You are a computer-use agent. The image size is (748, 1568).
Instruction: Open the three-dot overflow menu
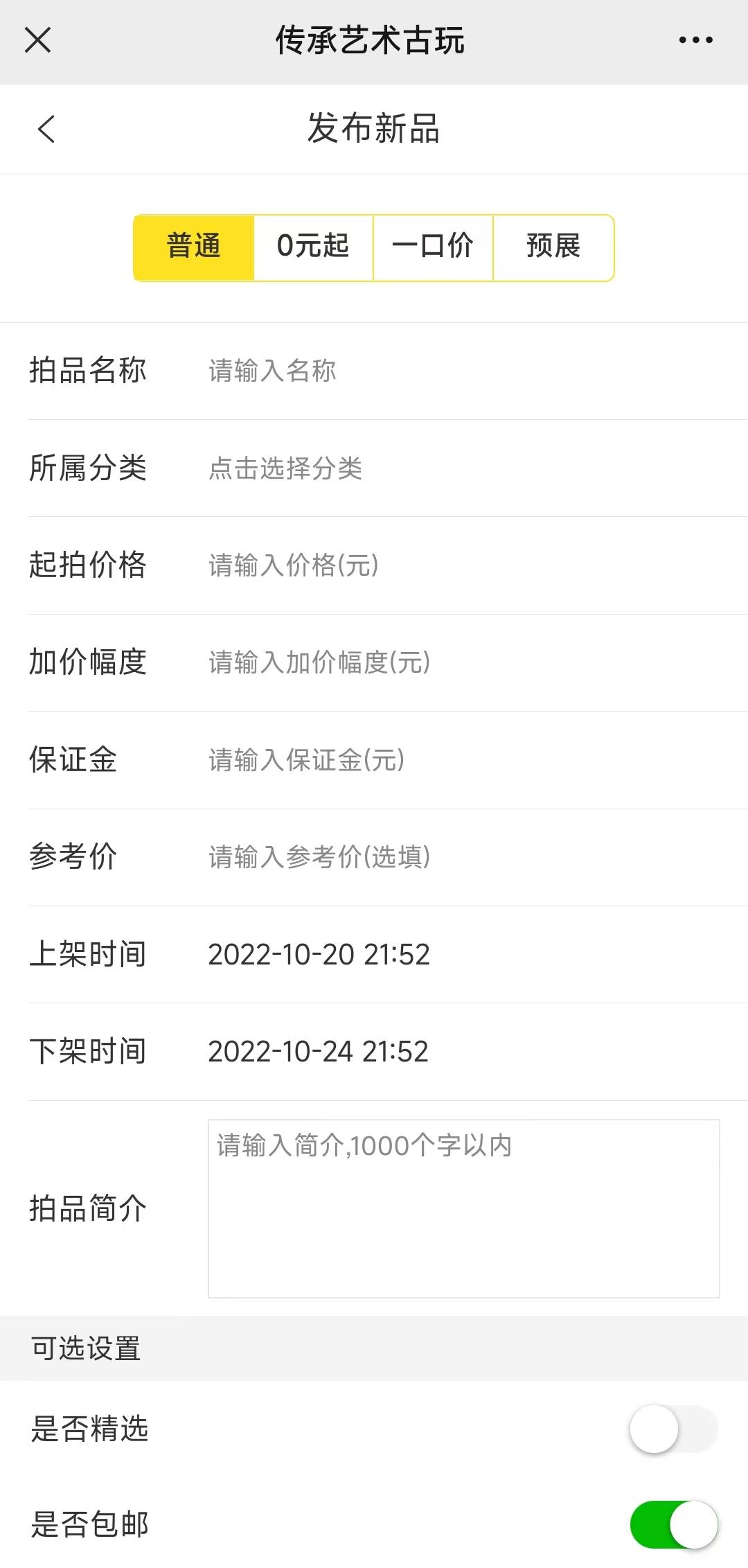(x=695, y=40)
